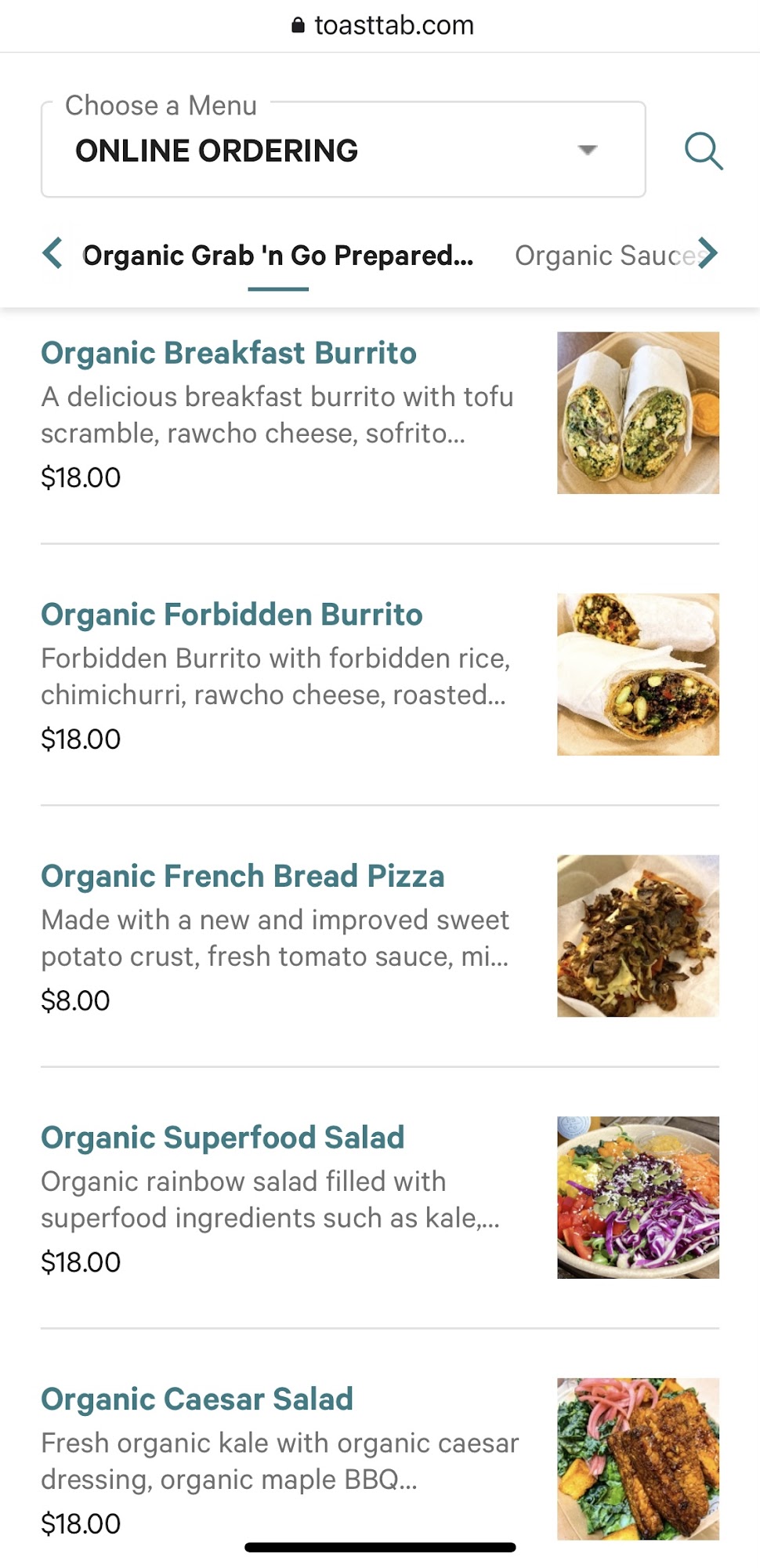Select the Organic Caesar Salad
760x1568 pixels.
coord(197,1399)
